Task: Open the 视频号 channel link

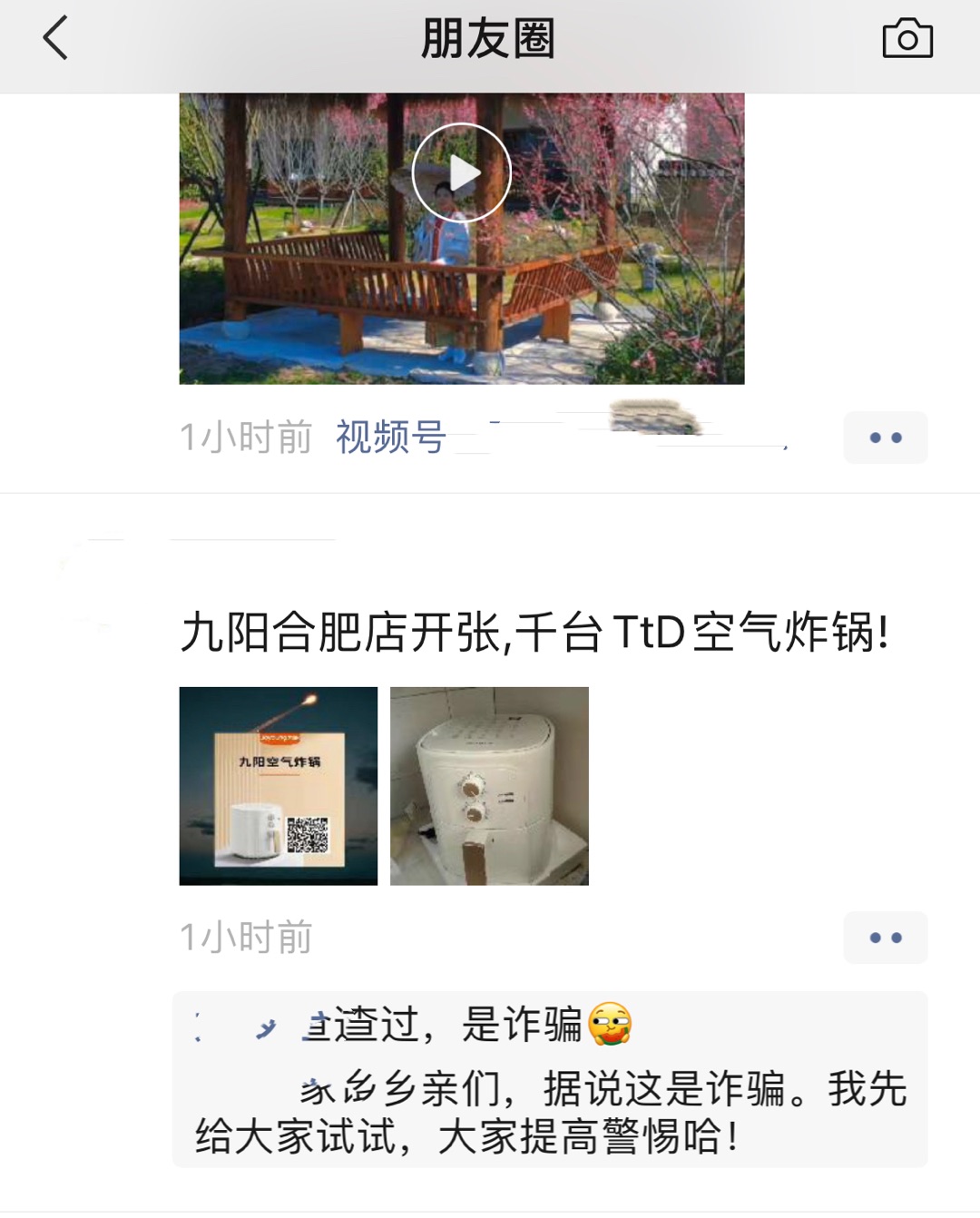Action: click(391, 437)
